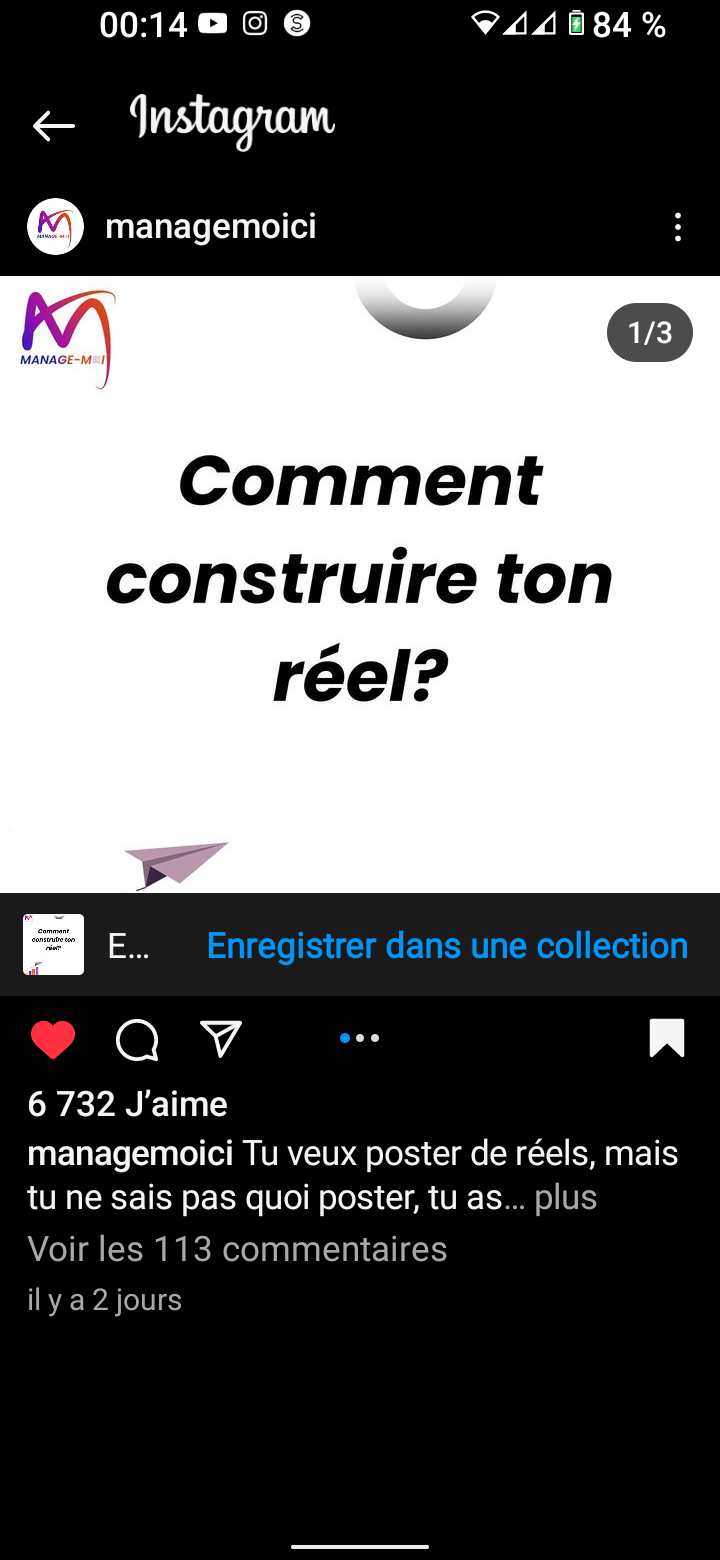Viewport: 720px width, 1560px height.
Task: Open managemoici profile from avatar
Action: tap(55, 227)
